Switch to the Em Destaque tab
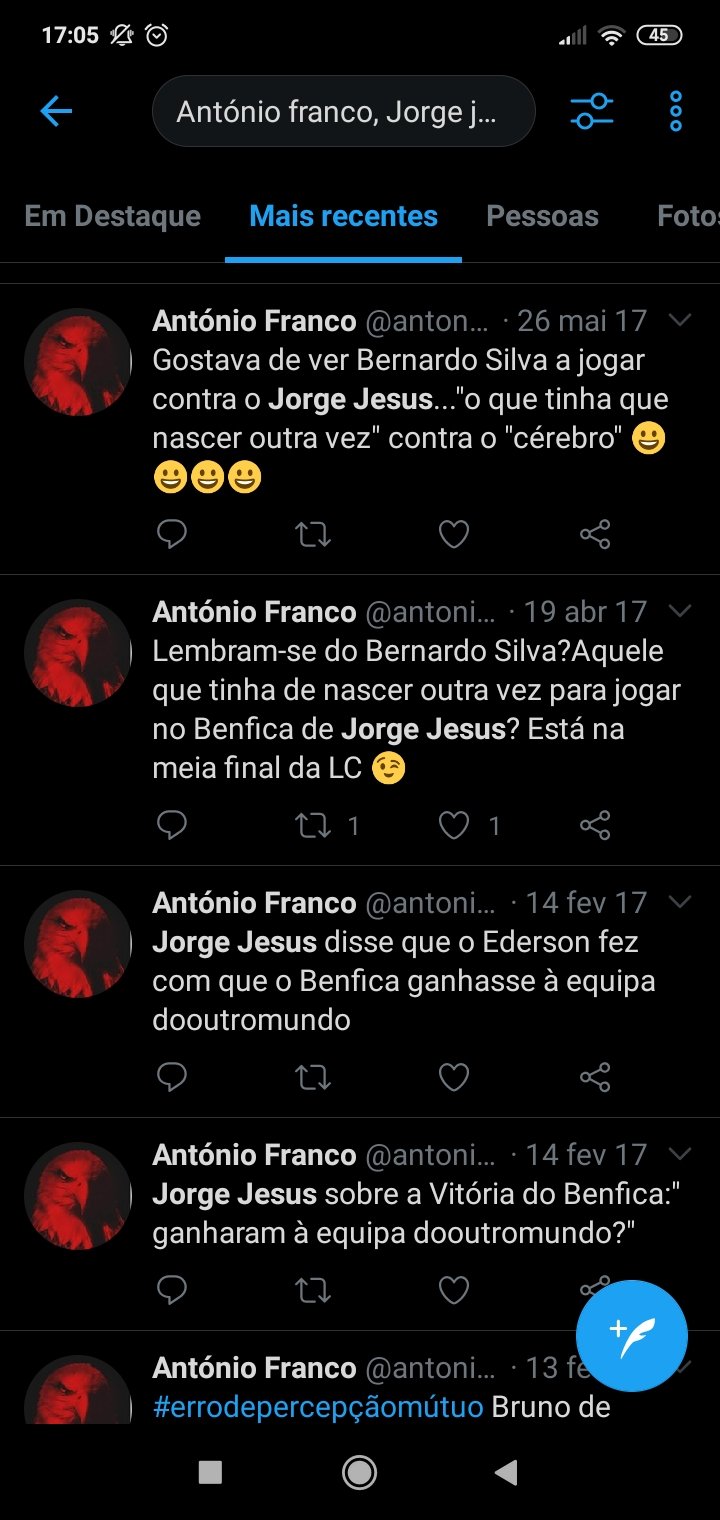Viewport: 720px width, 1520px height. coord(112,216)
